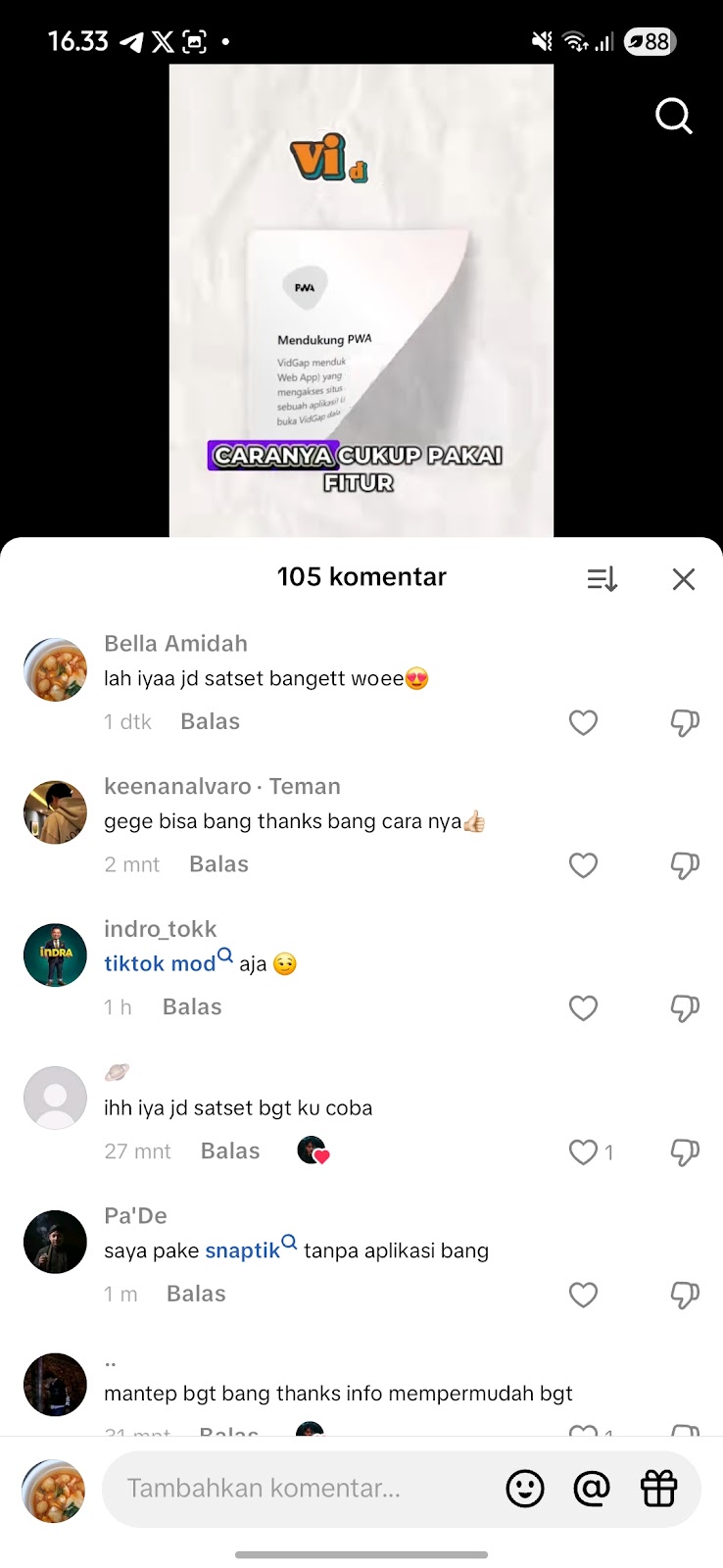Reply to keenanalvaro's comment
723x1568 pixels.
218,864
